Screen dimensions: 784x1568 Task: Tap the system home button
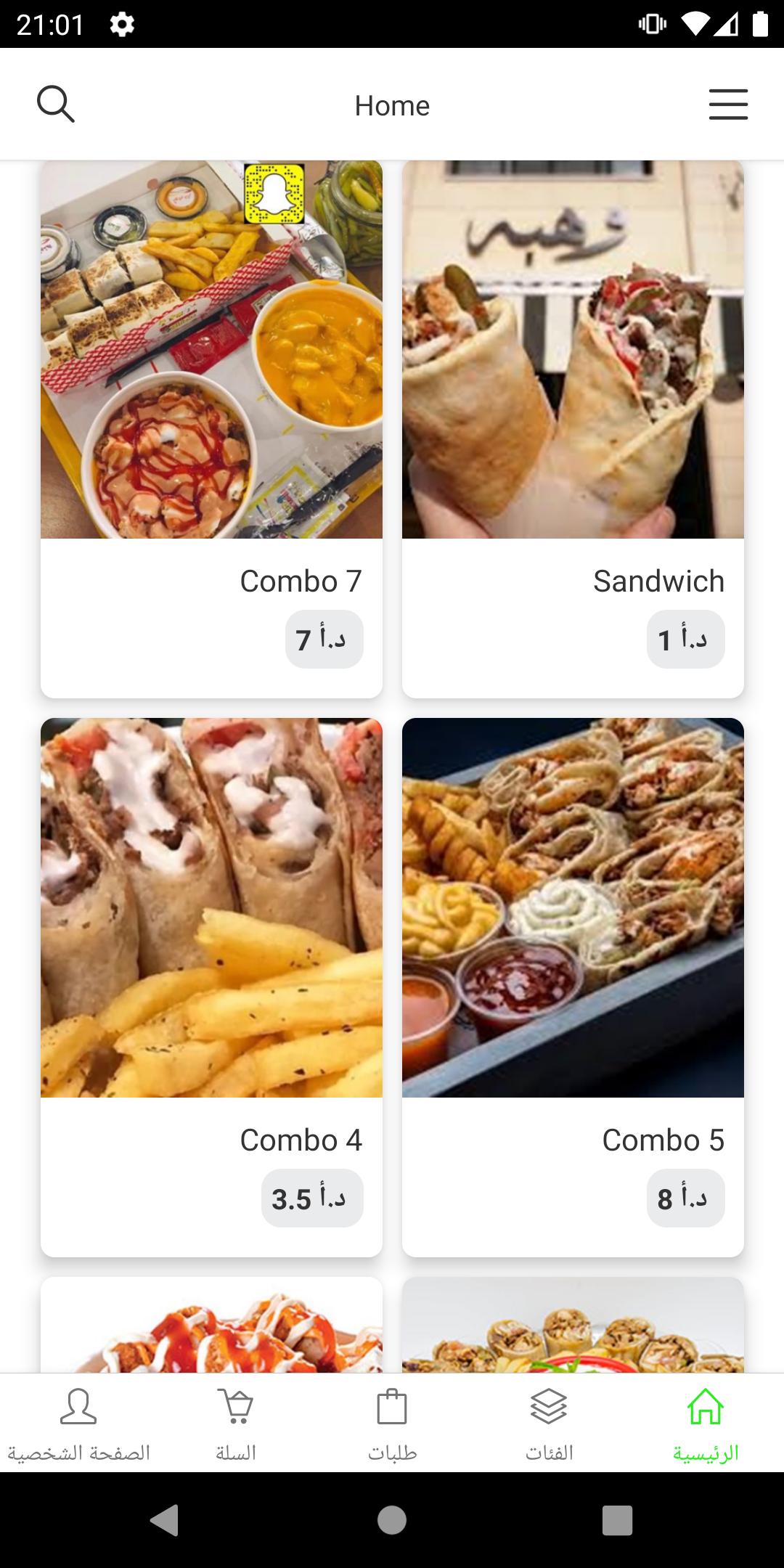[x=392, y=1520]
